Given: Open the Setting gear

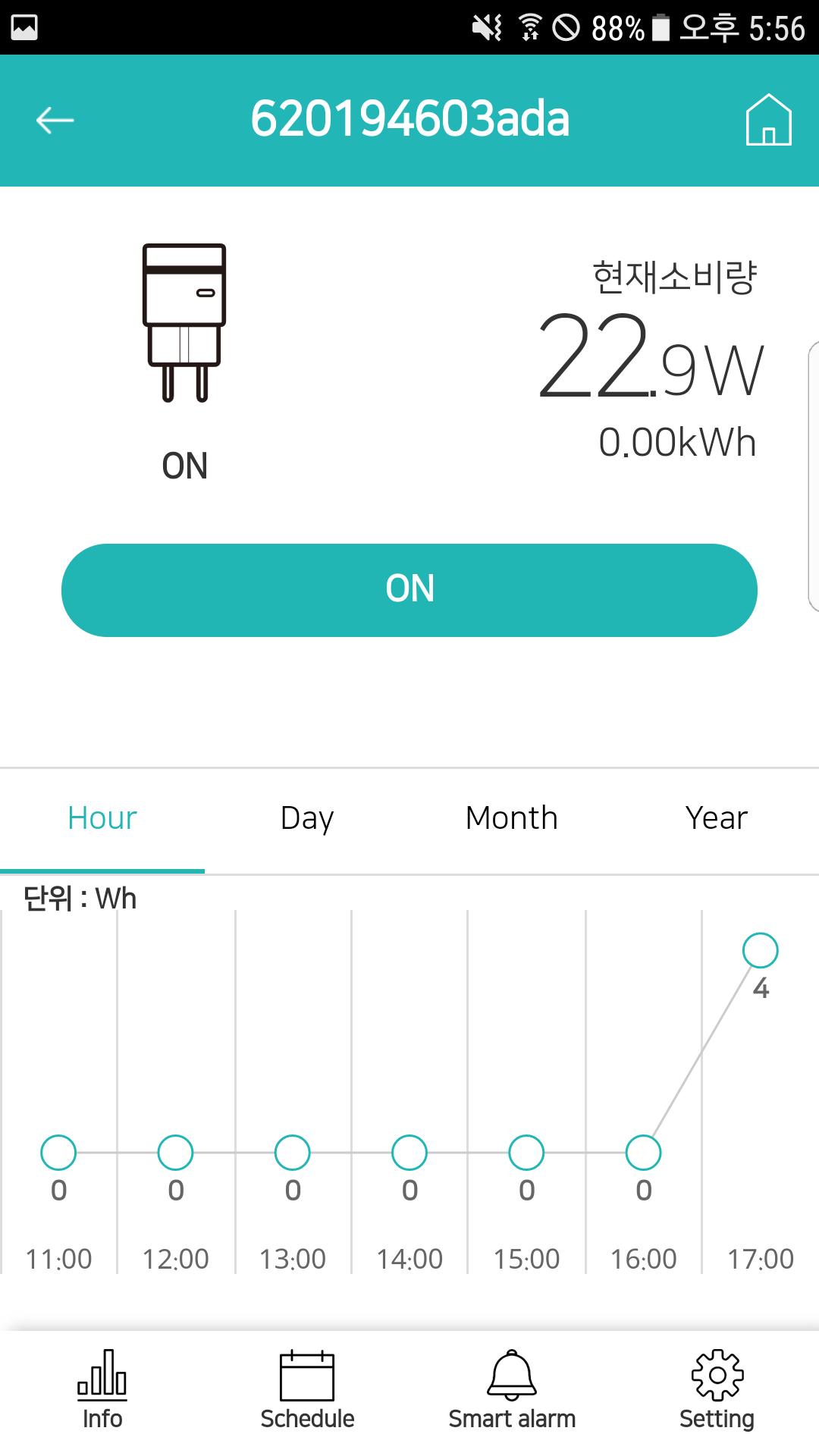Looking at the screenshot, I should click(717, 1390).
